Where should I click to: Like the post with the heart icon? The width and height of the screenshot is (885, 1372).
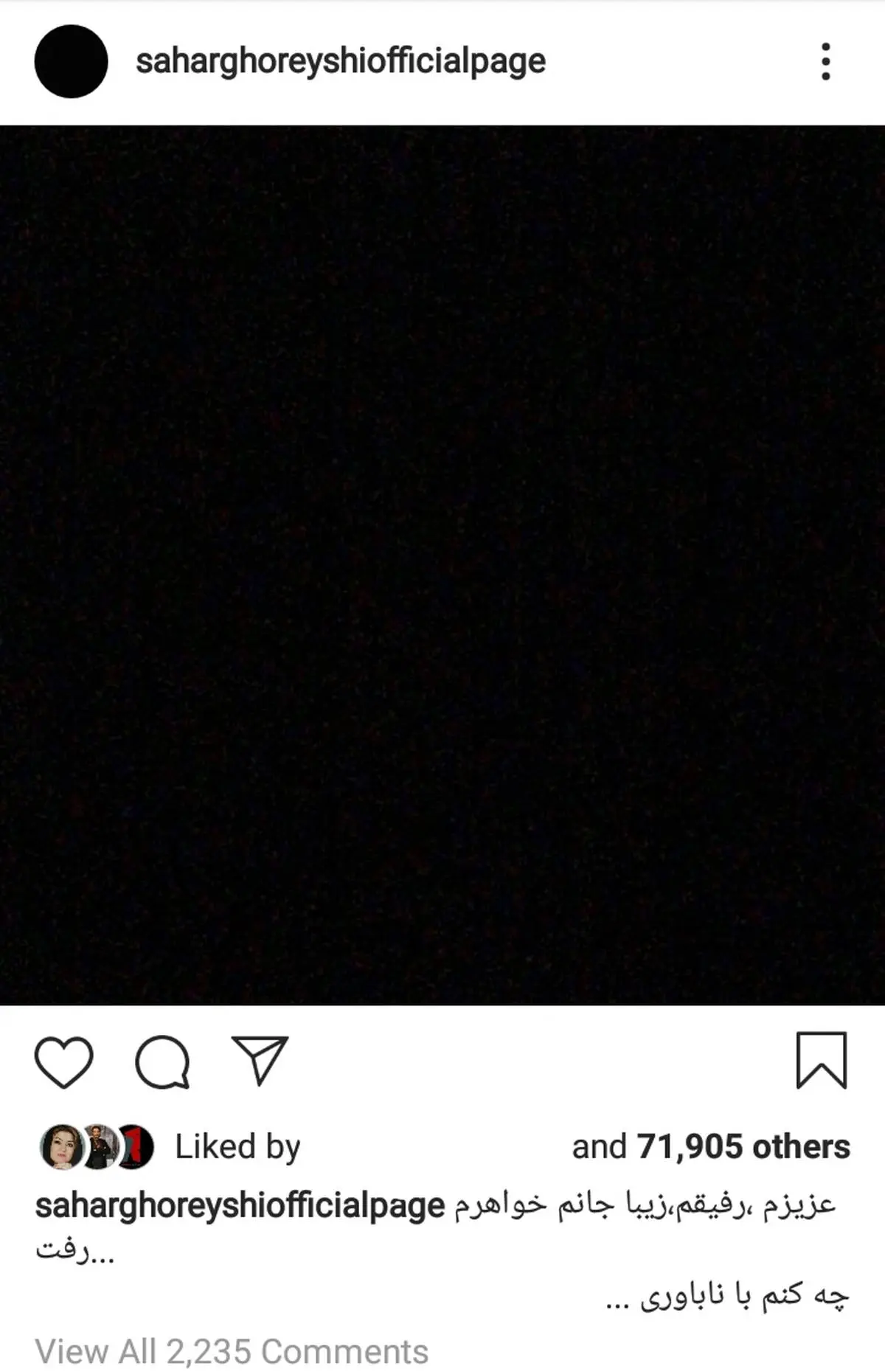[x=64, y=1062]
